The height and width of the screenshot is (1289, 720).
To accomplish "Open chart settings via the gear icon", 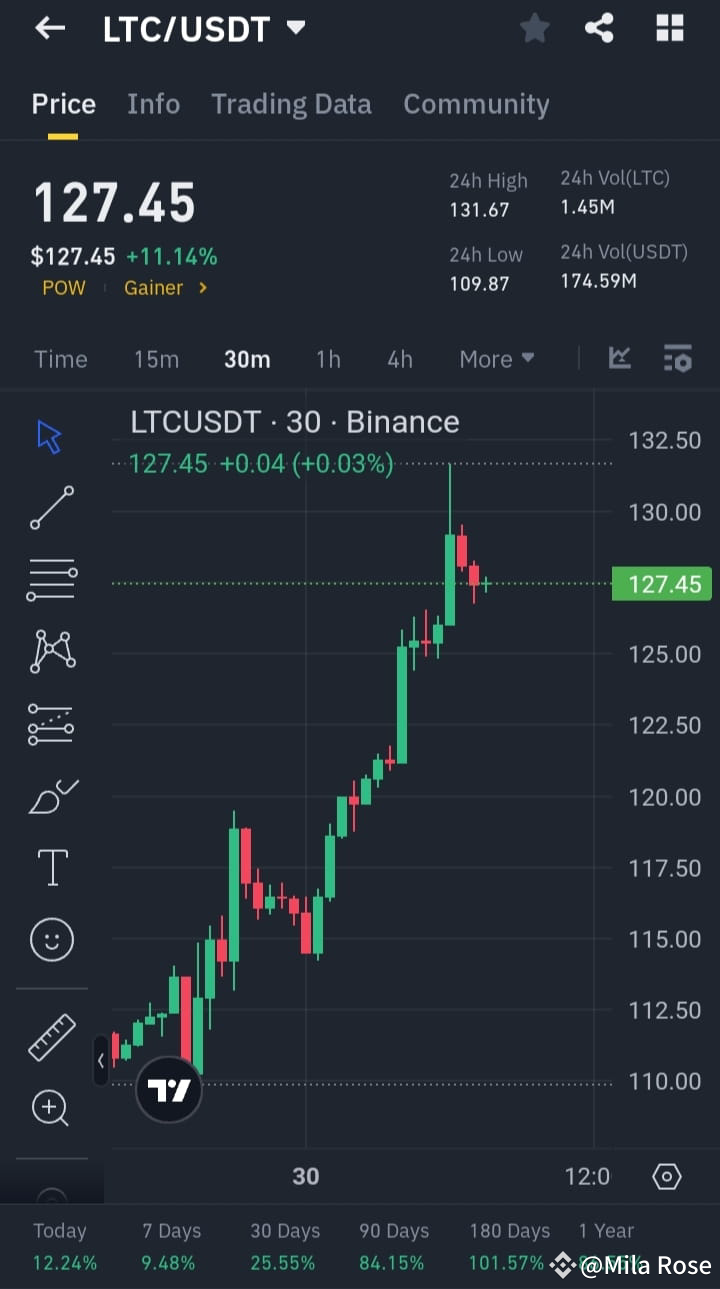I will pyautogui.click(x=667, y=1177).
